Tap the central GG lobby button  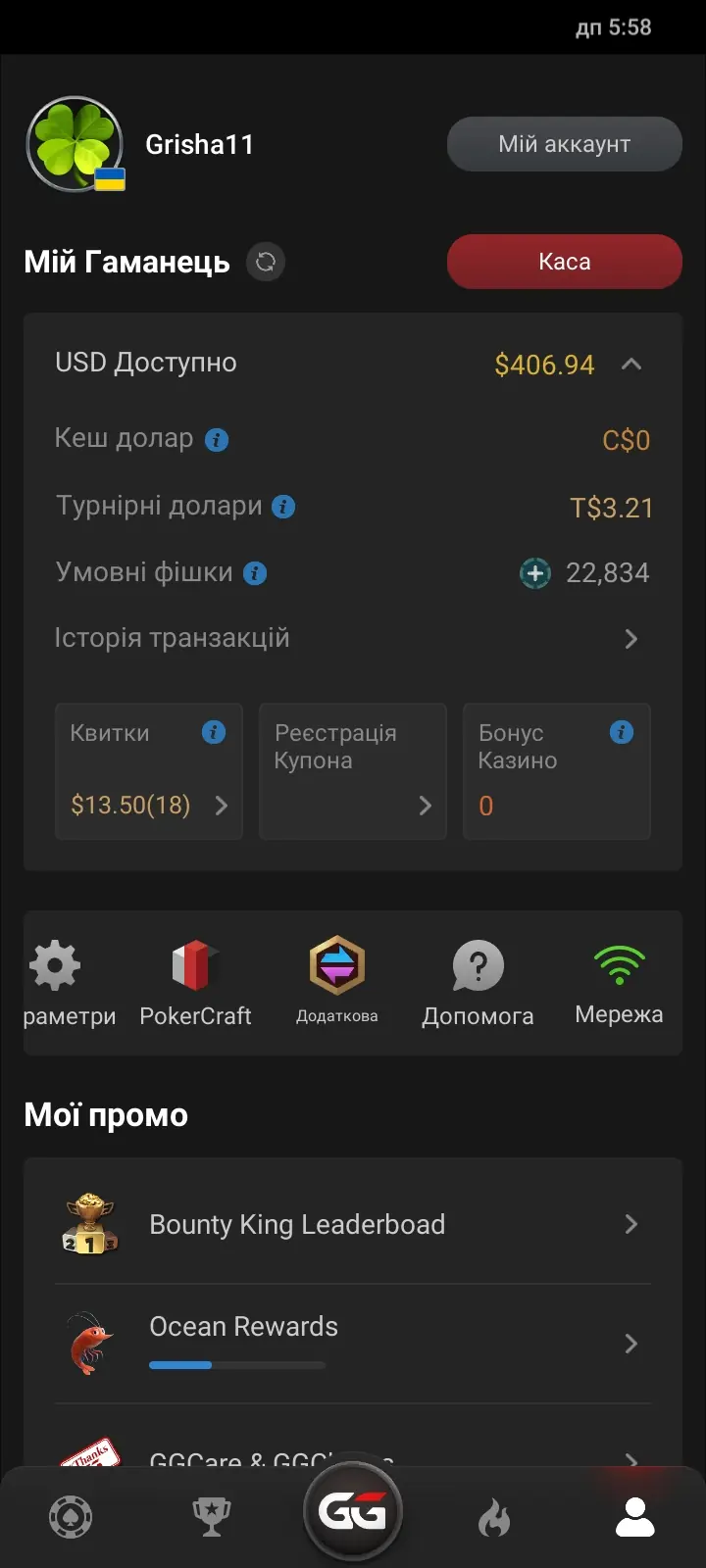pos(353,1512)
